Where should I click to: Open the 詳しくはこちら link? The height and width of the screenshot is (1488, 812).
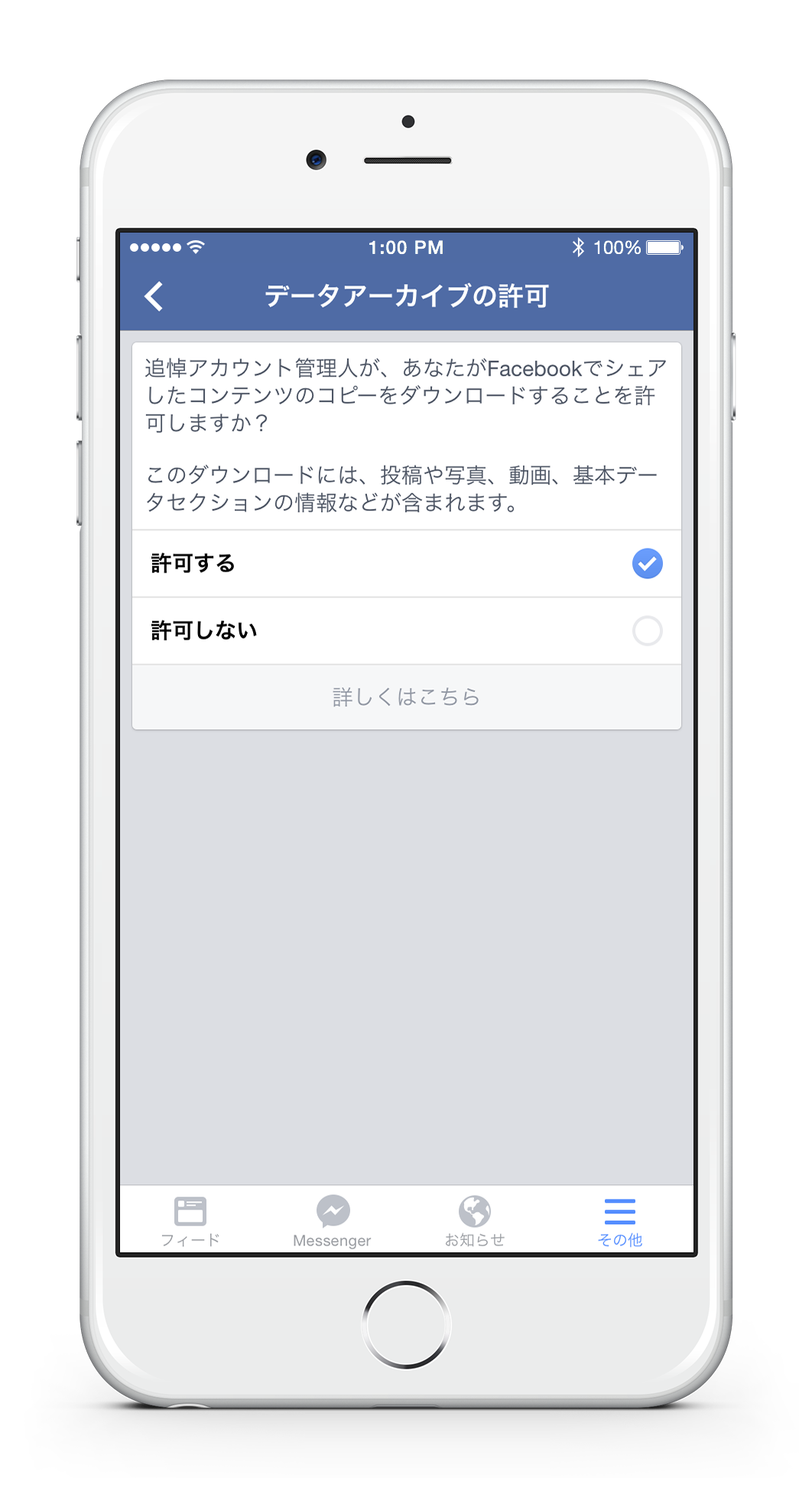406,697
